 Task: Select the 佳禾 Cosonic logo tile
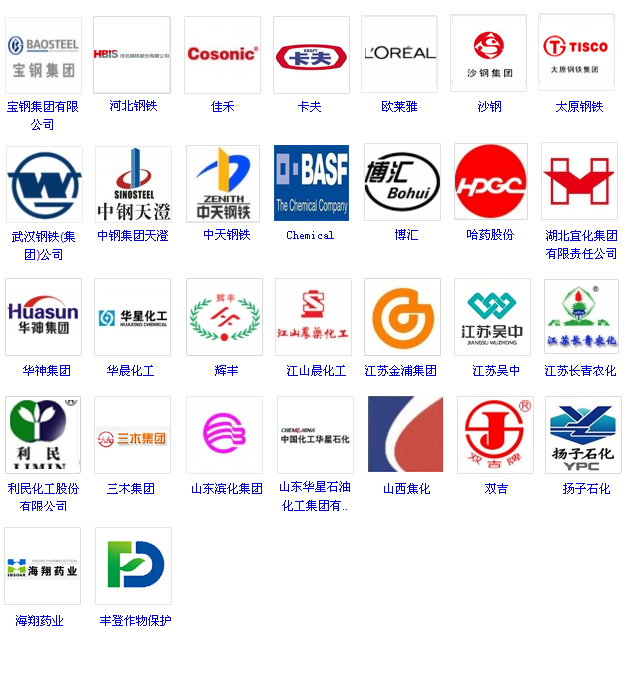tap(222, 55)
